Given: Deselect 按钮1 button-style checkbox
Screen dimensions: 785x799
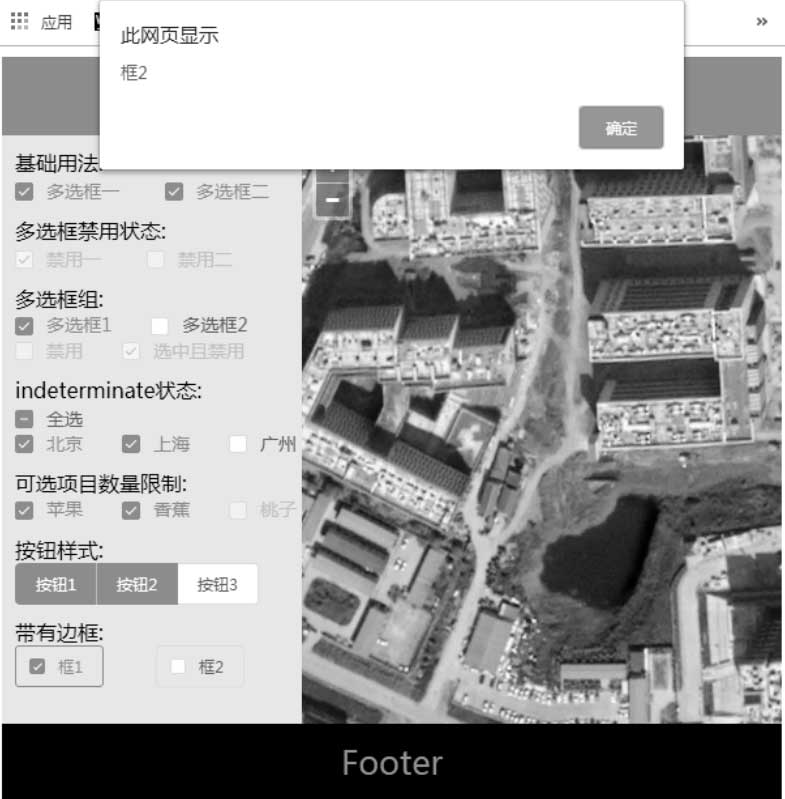Looking at the screenshot, I should pyautogui.click(x=56, y=584).
